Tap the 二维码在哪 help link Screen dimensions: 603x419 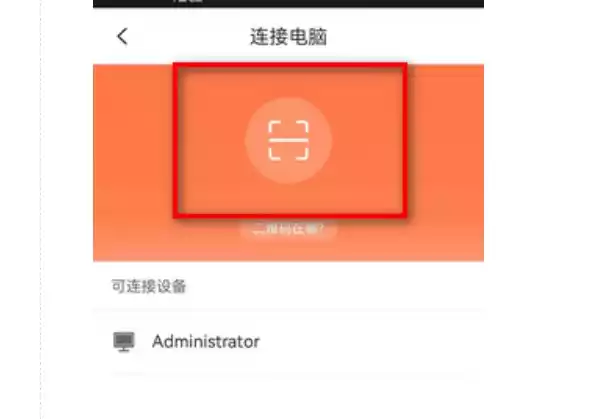[288, 228]
